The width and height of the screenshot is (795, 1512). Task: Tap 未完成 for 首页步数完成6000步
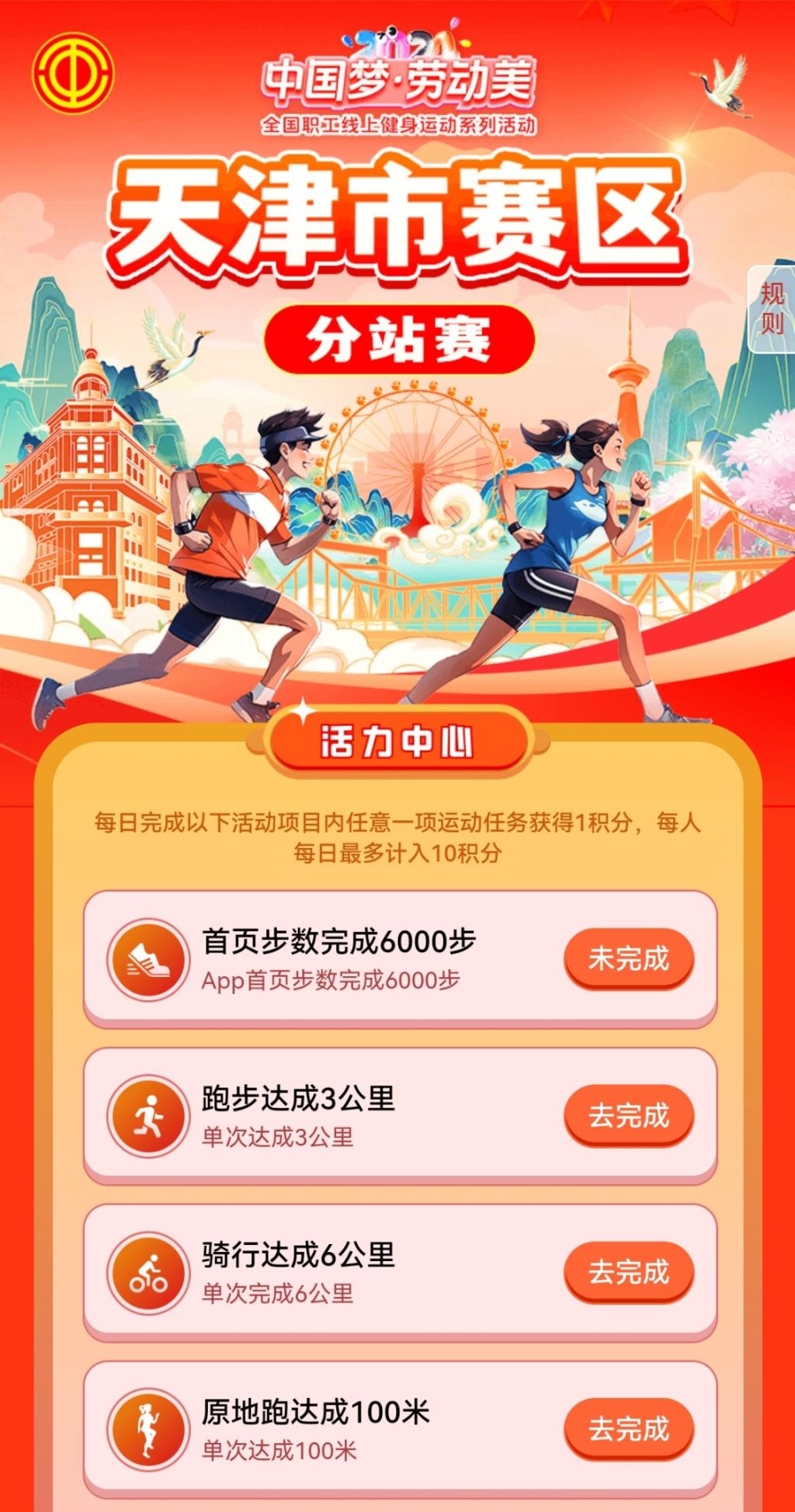pos(628,959)
